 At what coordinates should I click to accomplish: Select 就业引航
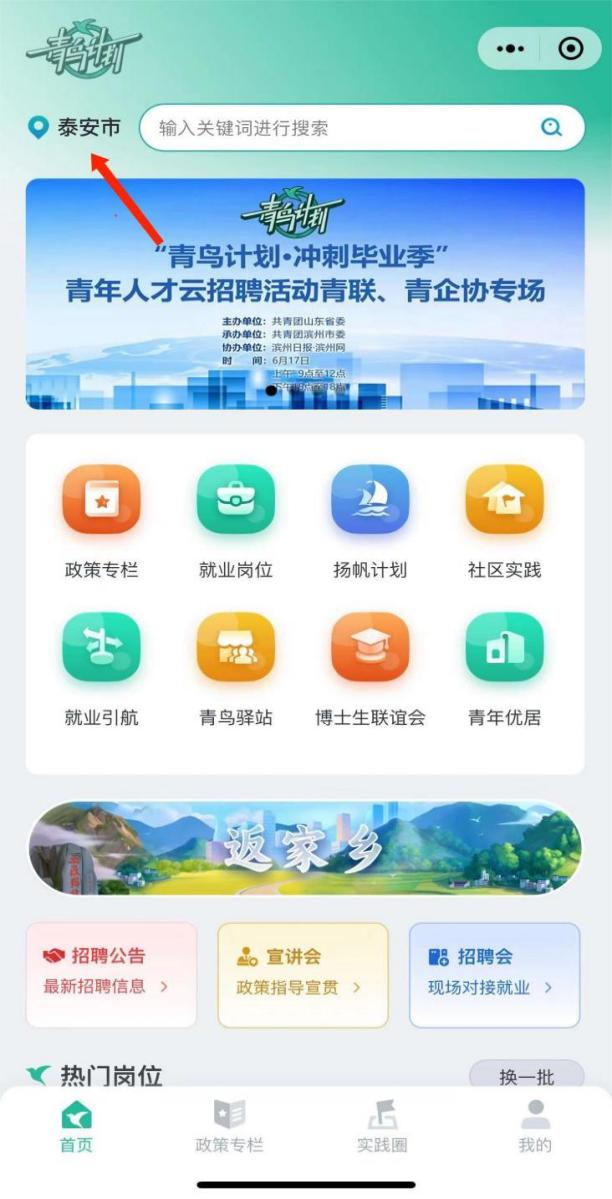click(102, 670)
